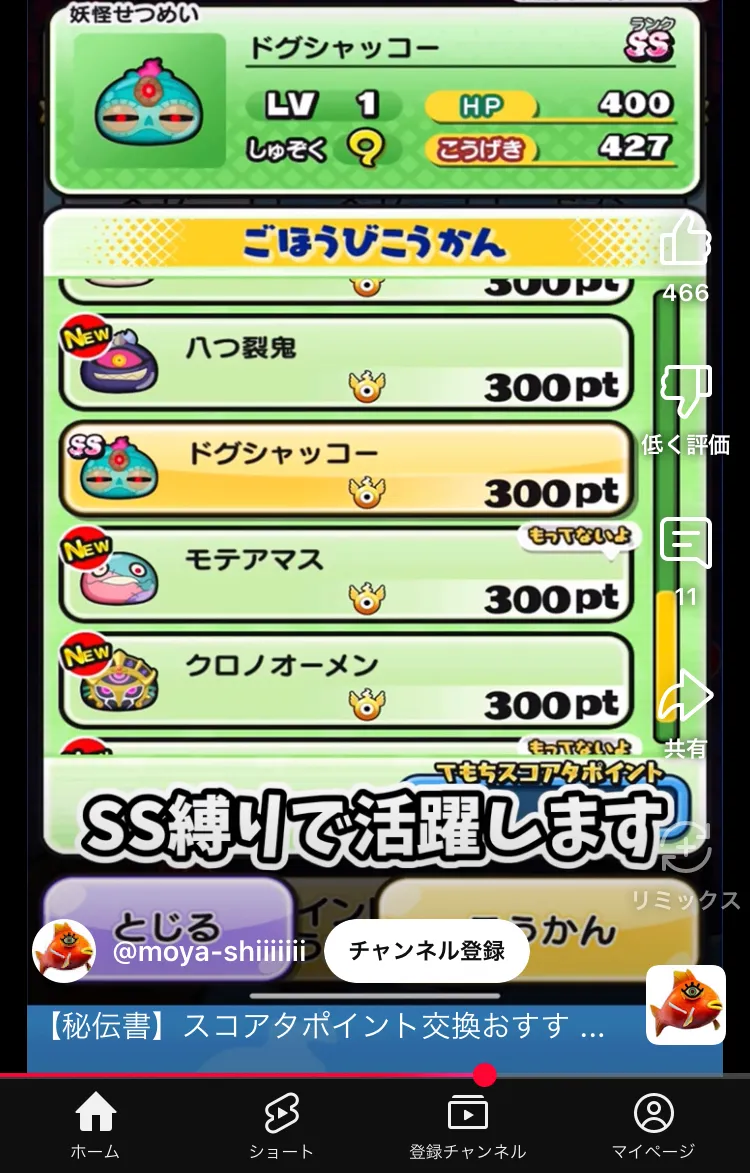Open the channel avatar beside @moya-shiiiiiii
Image resolution: width=750 pixels, height=1173 pixels.
[x=64, y=951]
